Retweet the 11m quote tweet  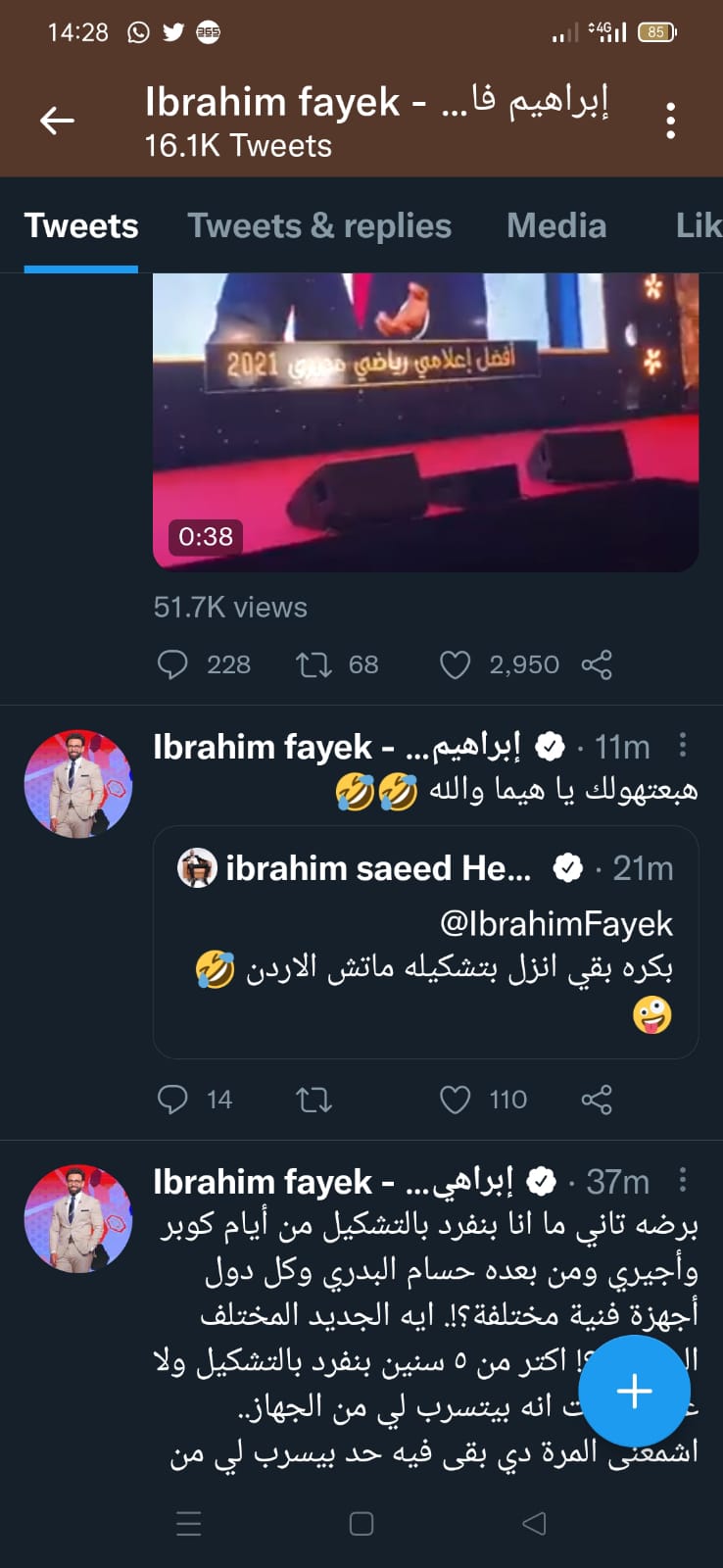tap(313, 1100)
